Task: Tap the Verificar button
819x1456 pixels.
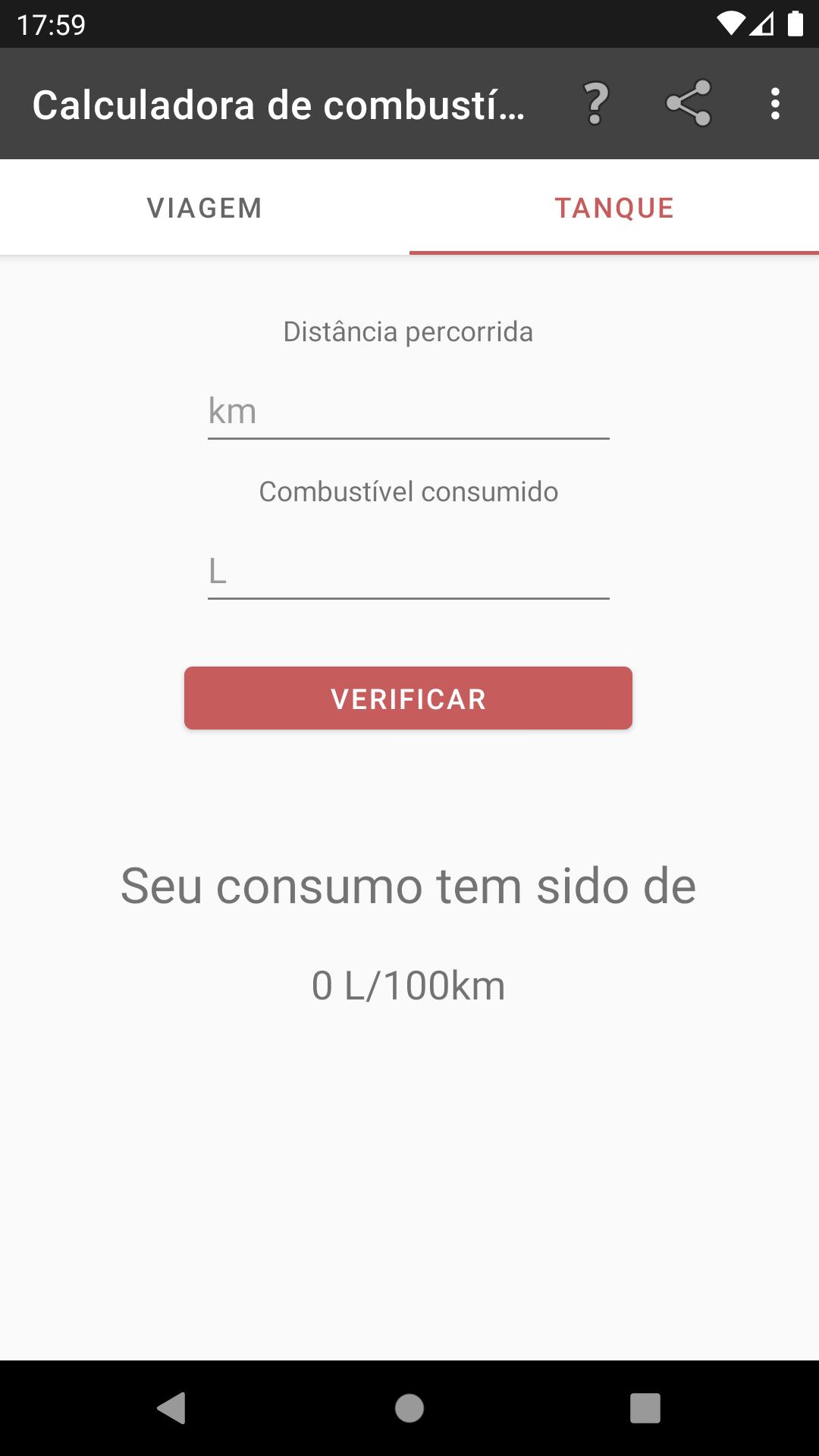Action: [x=409, y=698]
